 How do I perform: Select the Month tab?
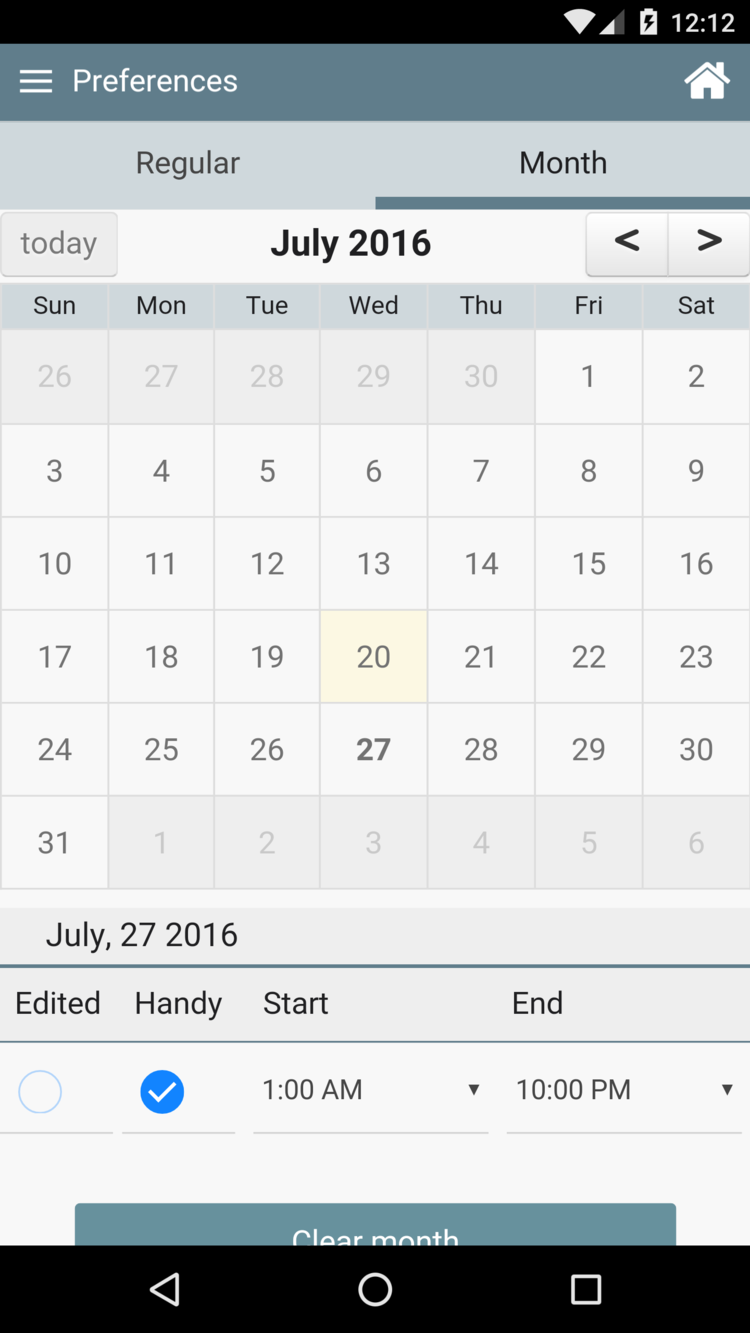pos(563,163)
